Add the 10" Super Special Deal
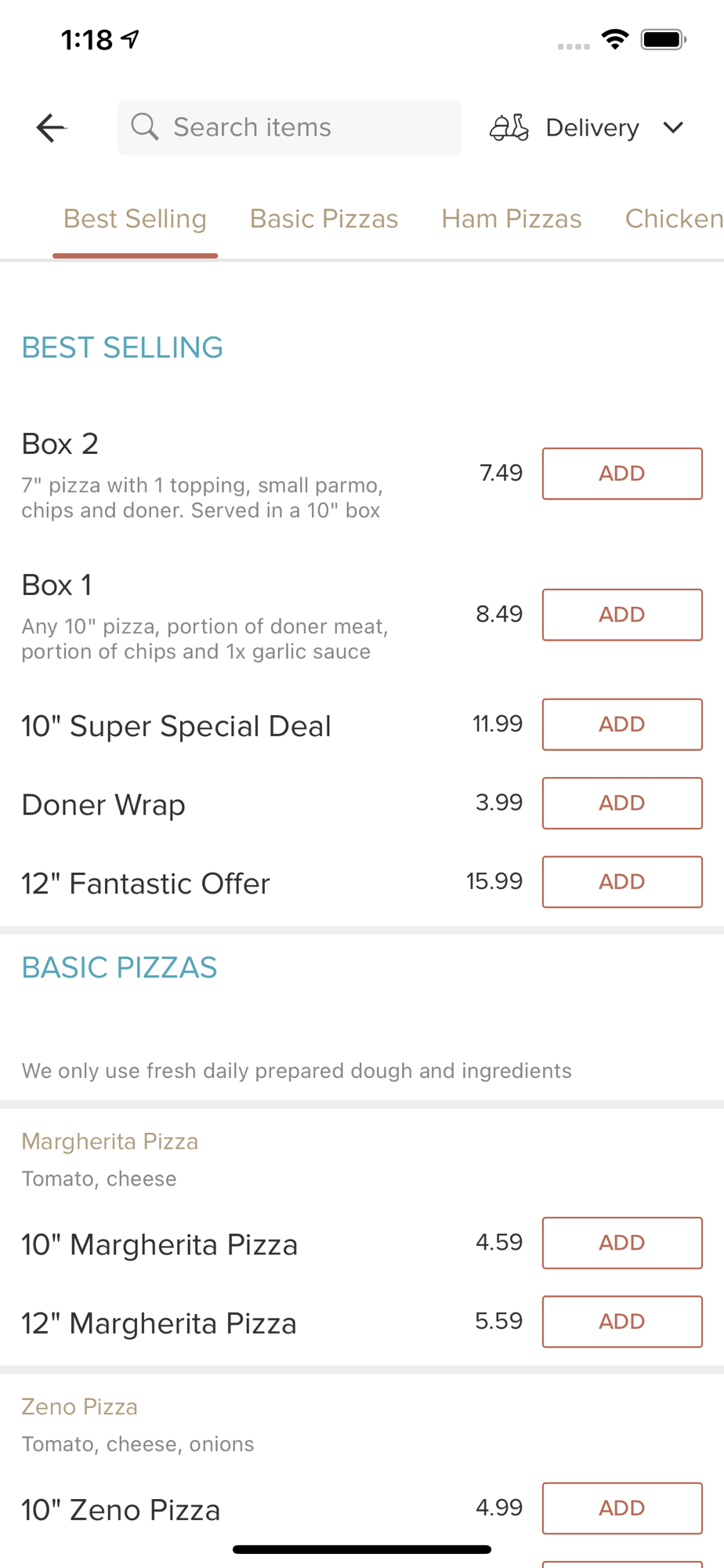 click(x=622, y=724)
